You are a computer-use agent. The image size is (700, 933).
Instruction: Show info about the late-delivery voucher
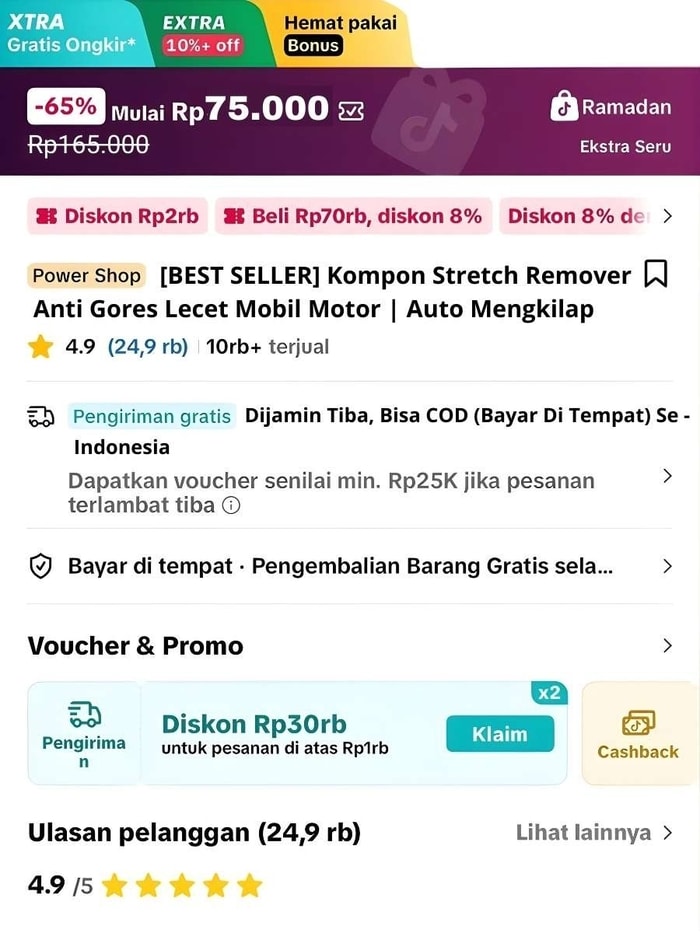pos(231,506)
